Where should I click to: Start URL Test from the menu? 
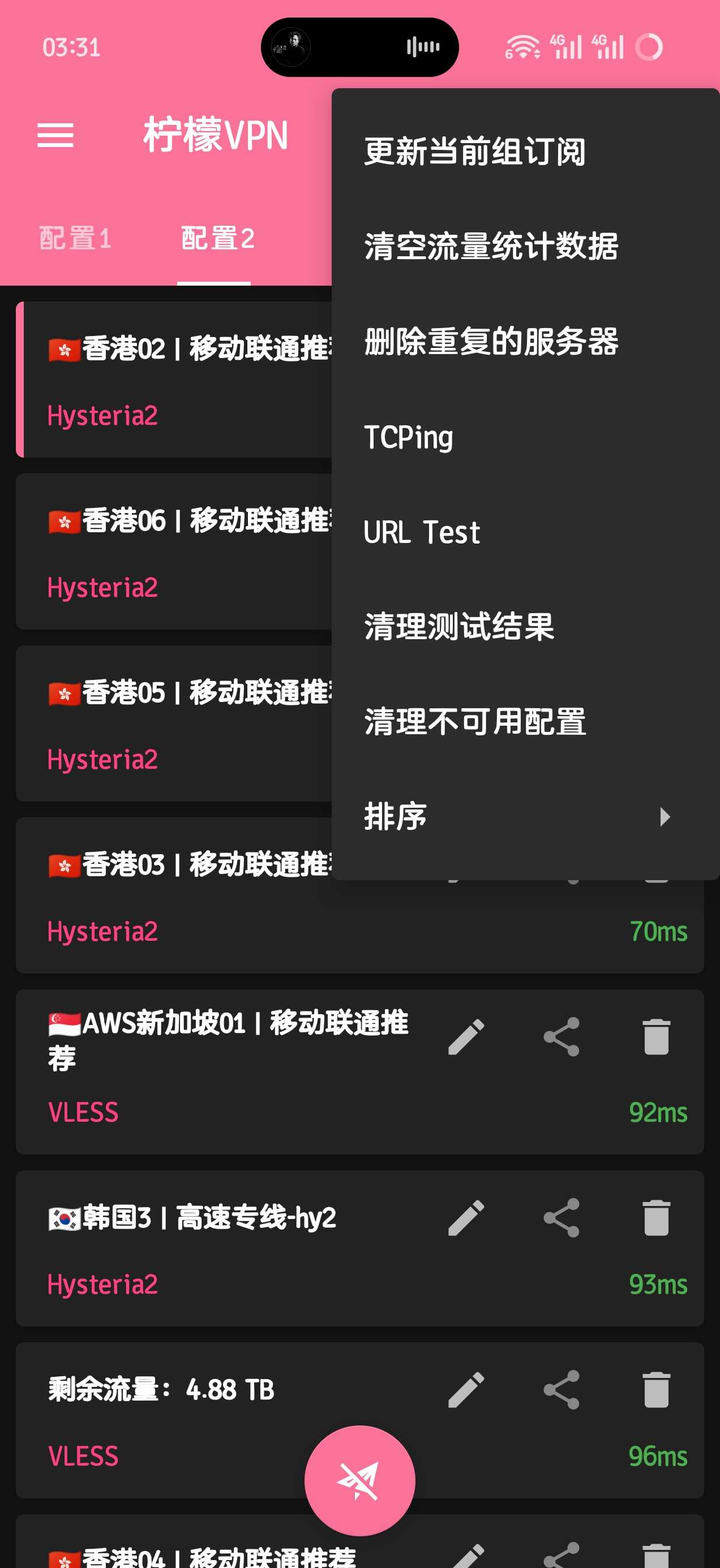coord(422,533)
